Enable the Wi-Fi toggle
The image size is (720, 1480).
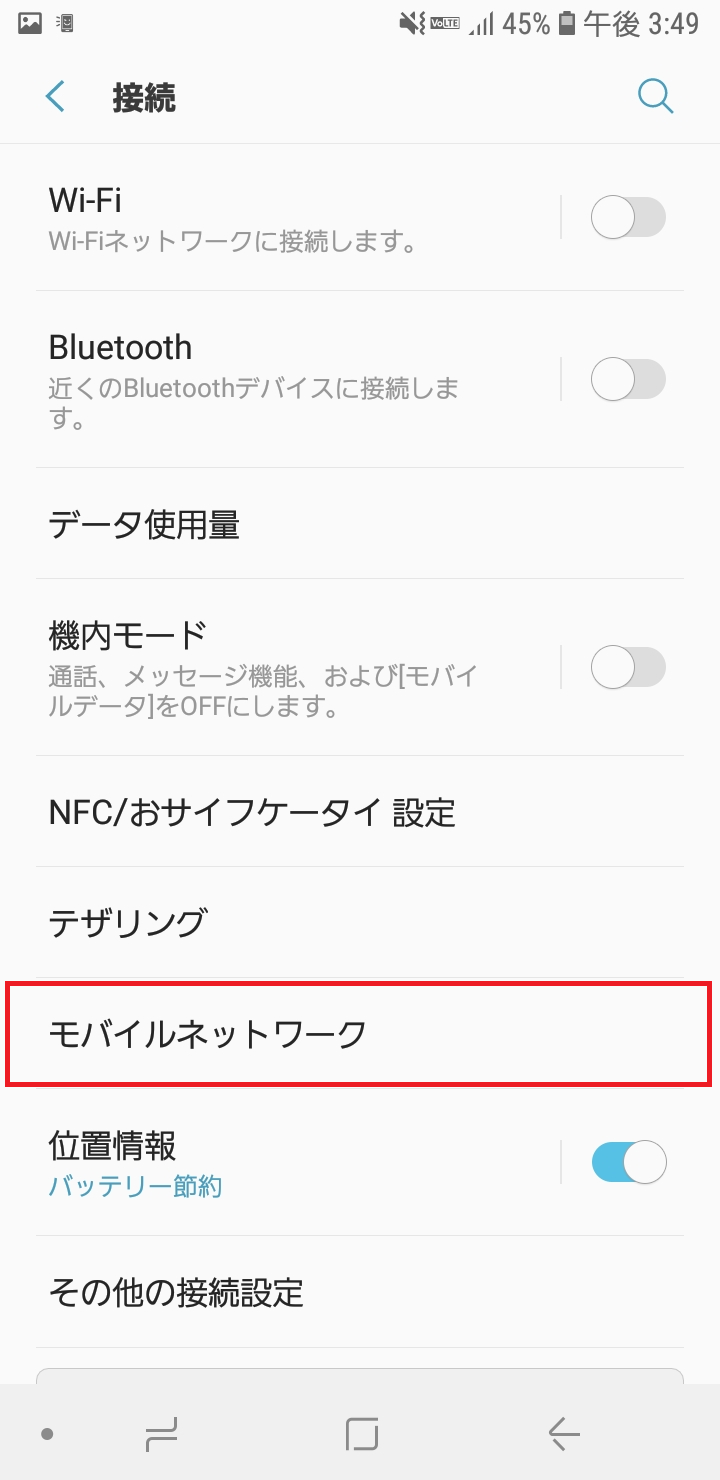[628, 216]
